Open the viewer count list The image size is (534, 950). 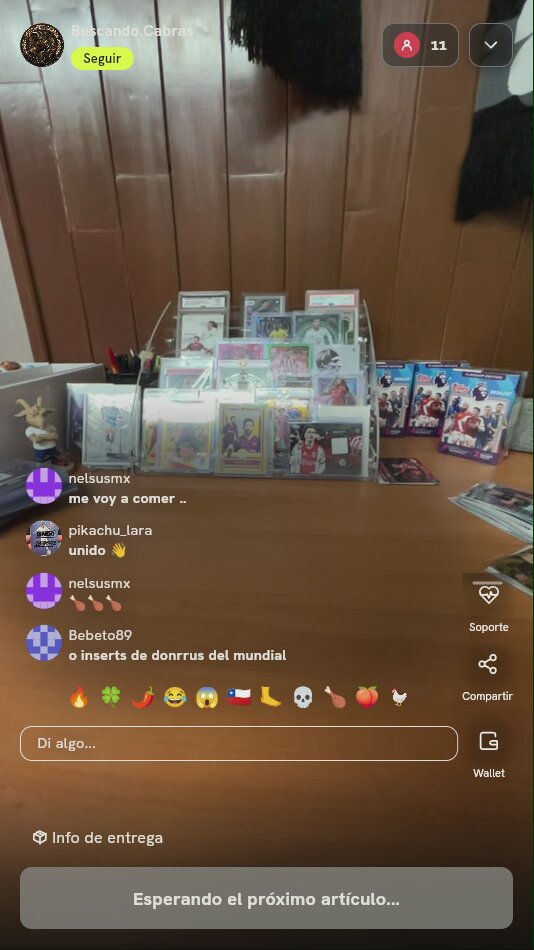(420, 45)
